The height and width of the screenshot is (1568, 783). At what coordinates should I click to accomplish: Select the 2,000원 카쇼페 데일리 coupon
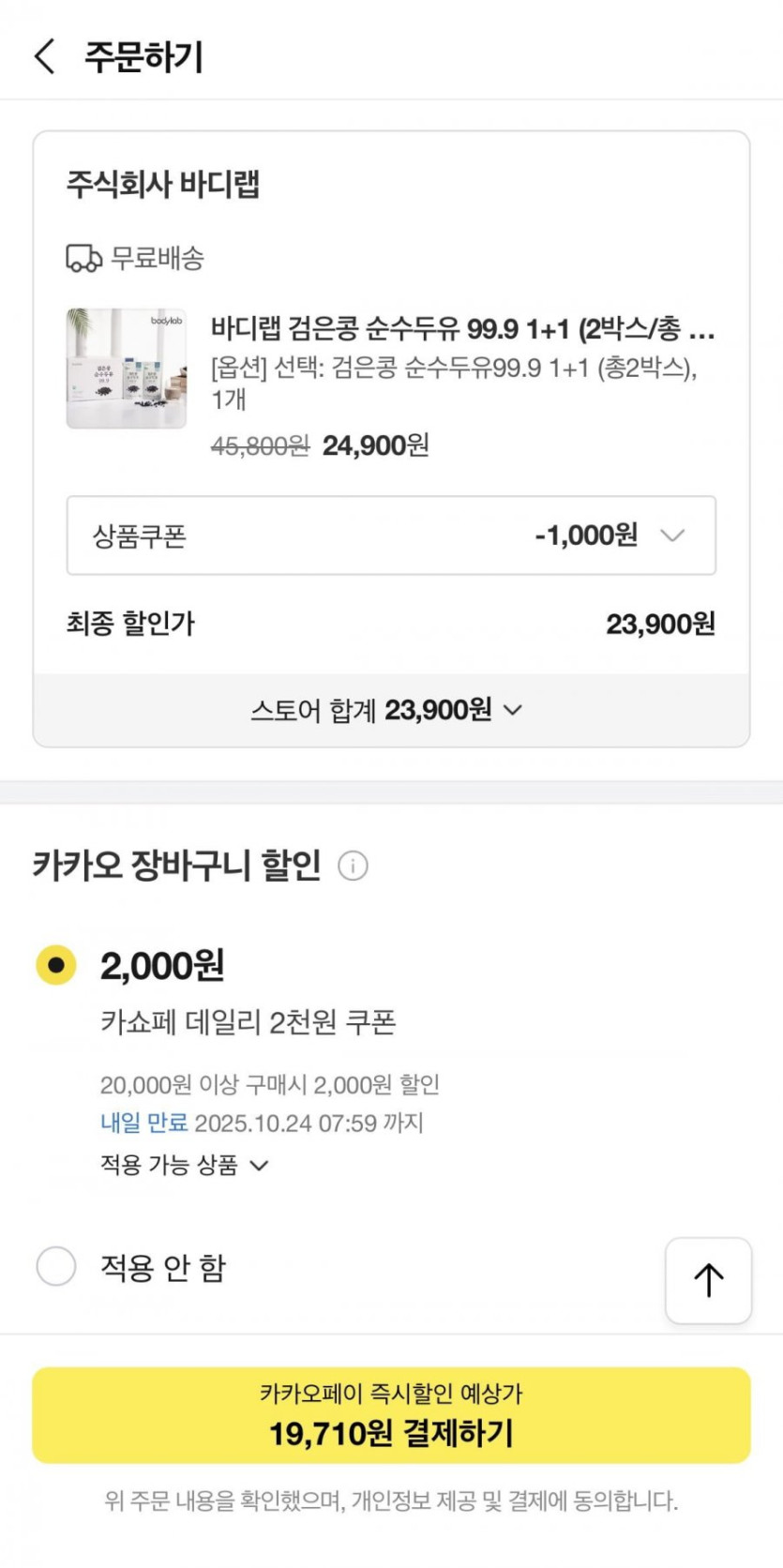tap(56, 964)
